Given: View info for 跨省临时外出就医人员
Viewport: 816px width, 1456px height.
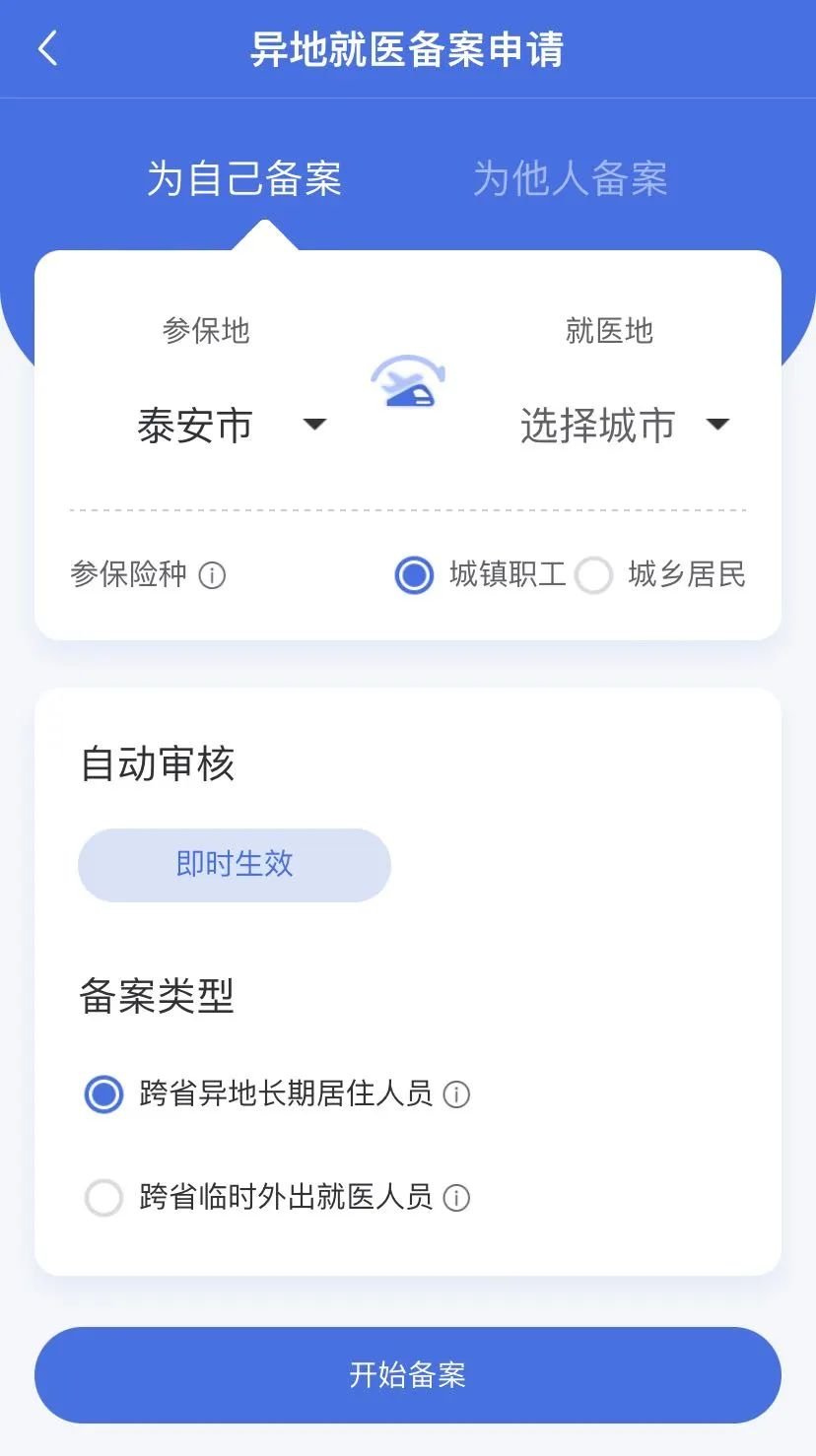Looking at the screenshot, I should pos(456,1198).
